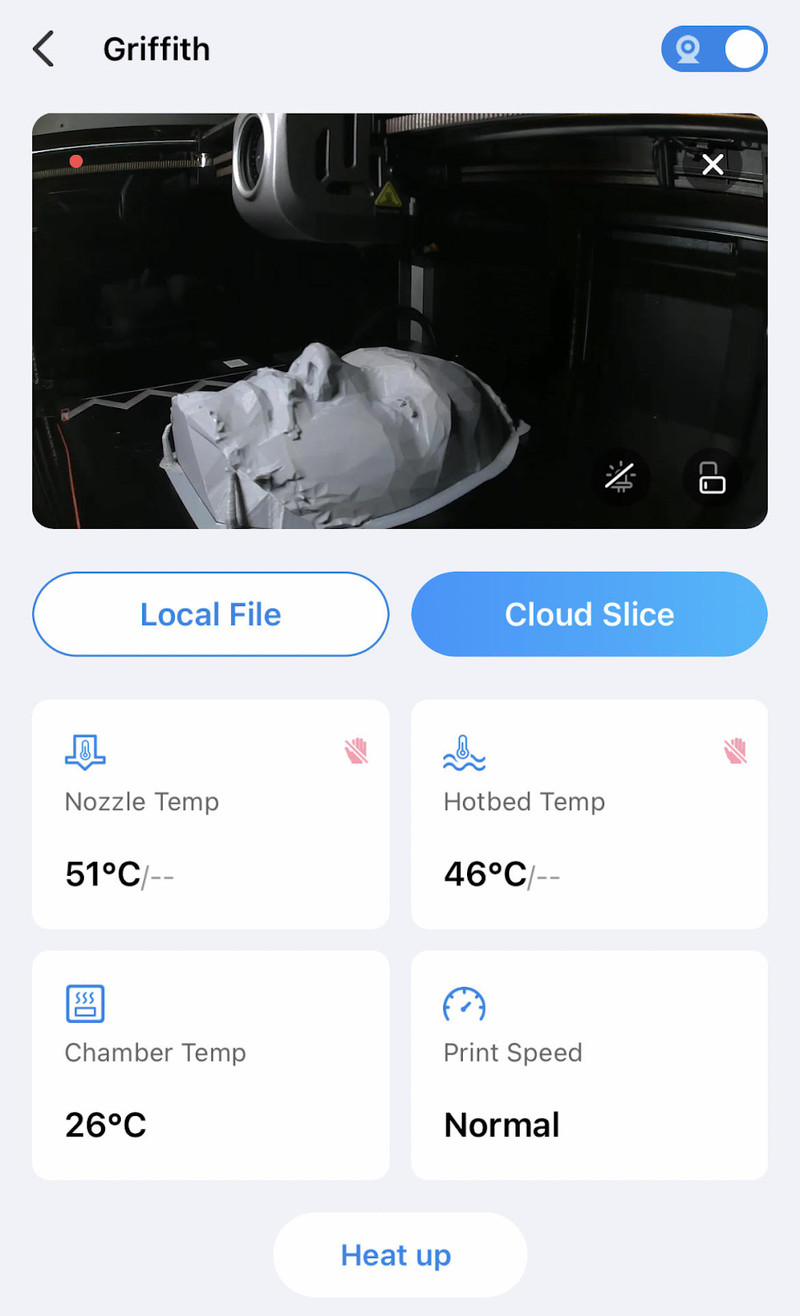Tap the unlock icon on camera view
The height and width of the screenshot is (1316, 800).
711,478
